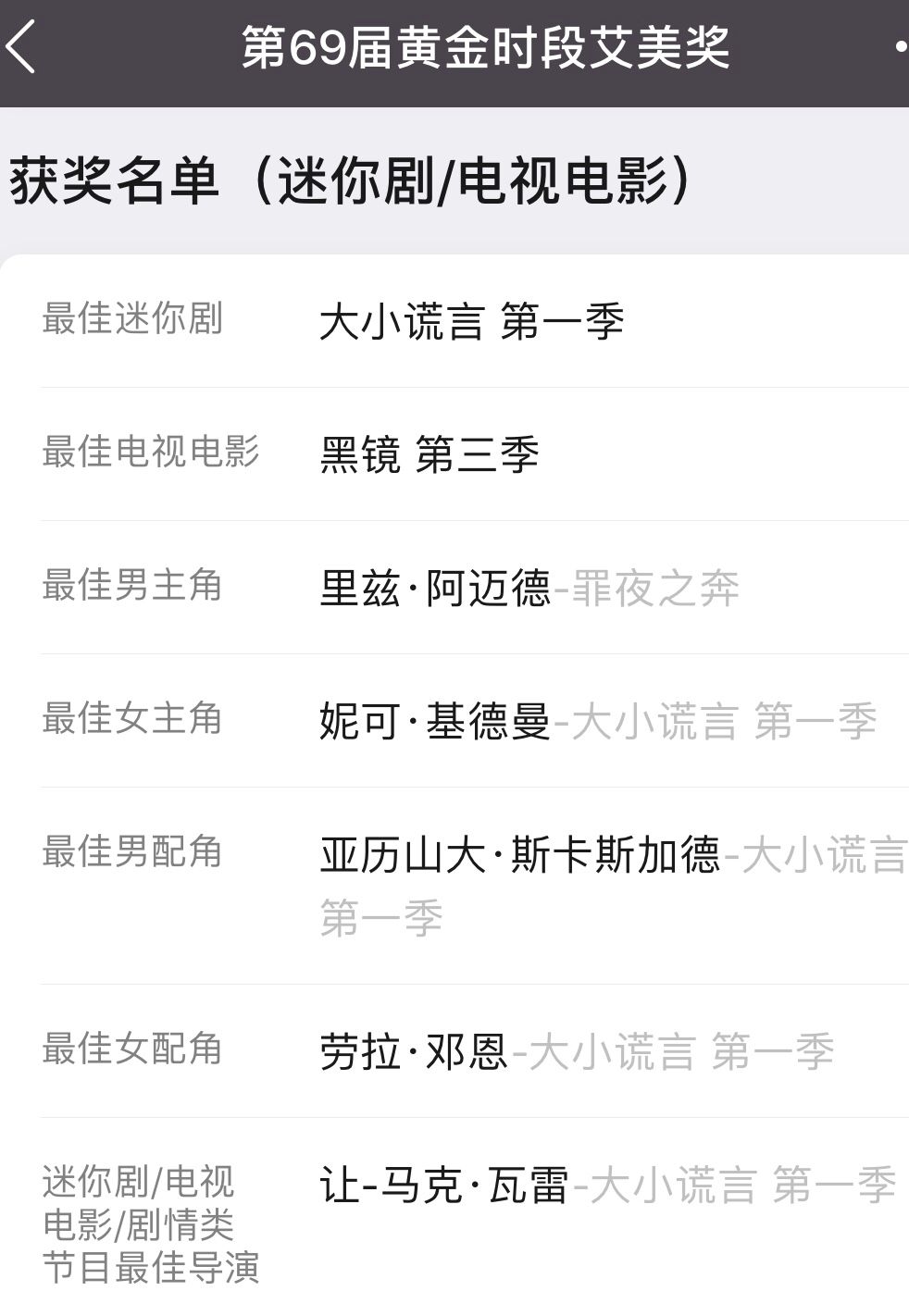Select 最佳男配角 winner 亚历山大·斯卡斯加德

pyautogui.click(x=519, y=855)
